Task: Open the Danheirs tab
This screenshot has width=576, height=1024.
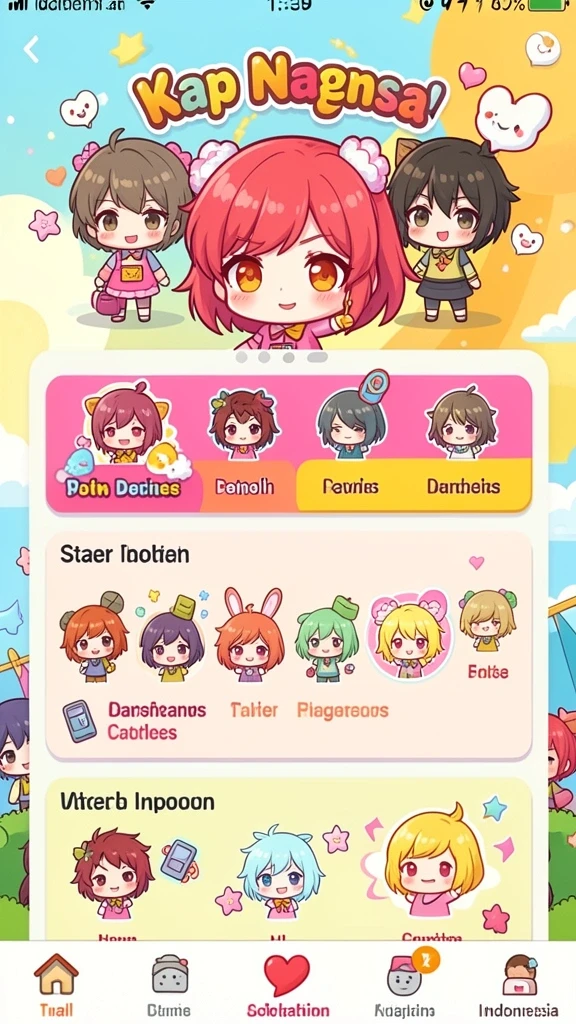Action: click(x=464, y=487)
